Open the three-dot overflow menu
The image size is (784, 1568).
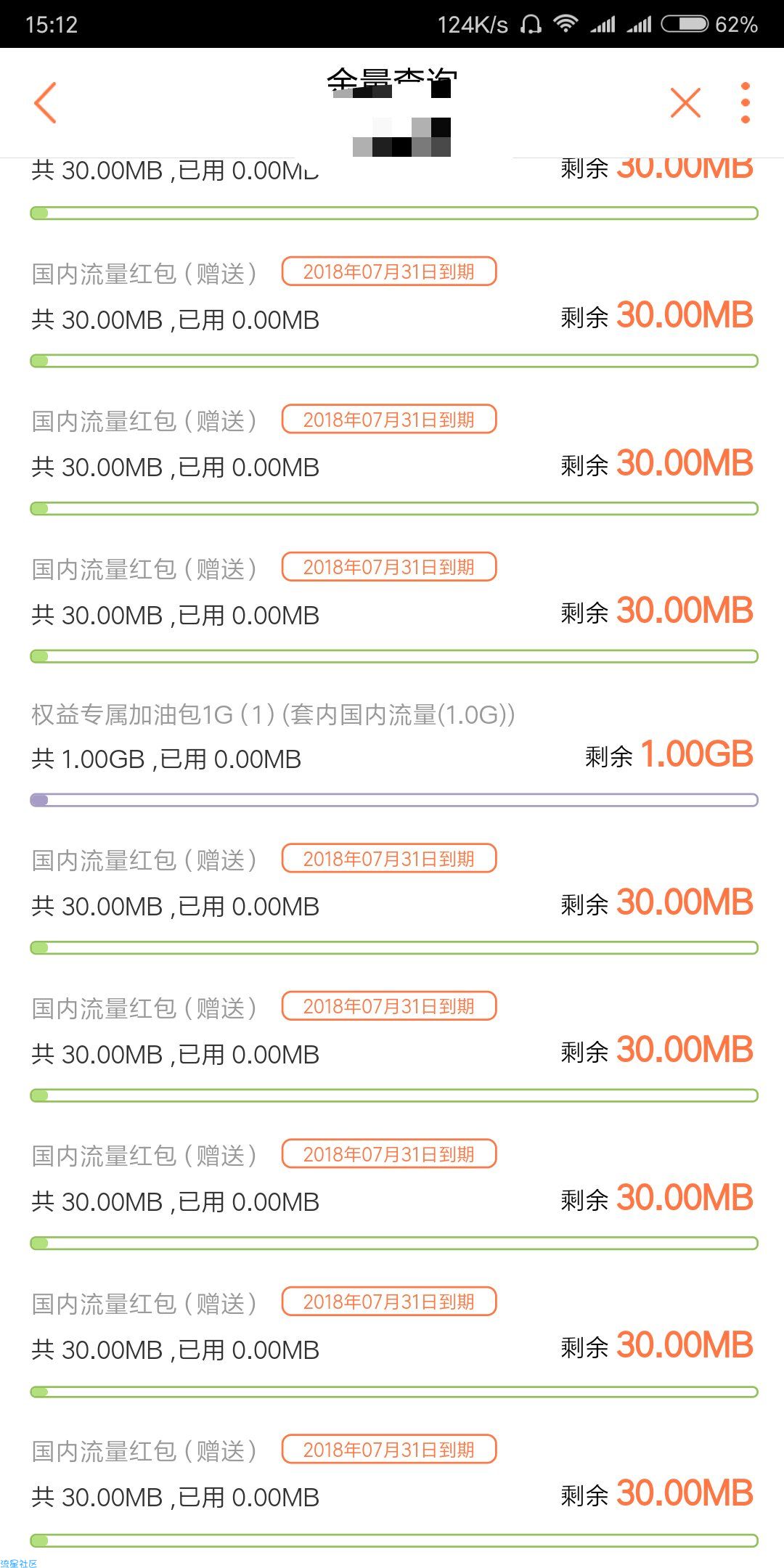745,102
